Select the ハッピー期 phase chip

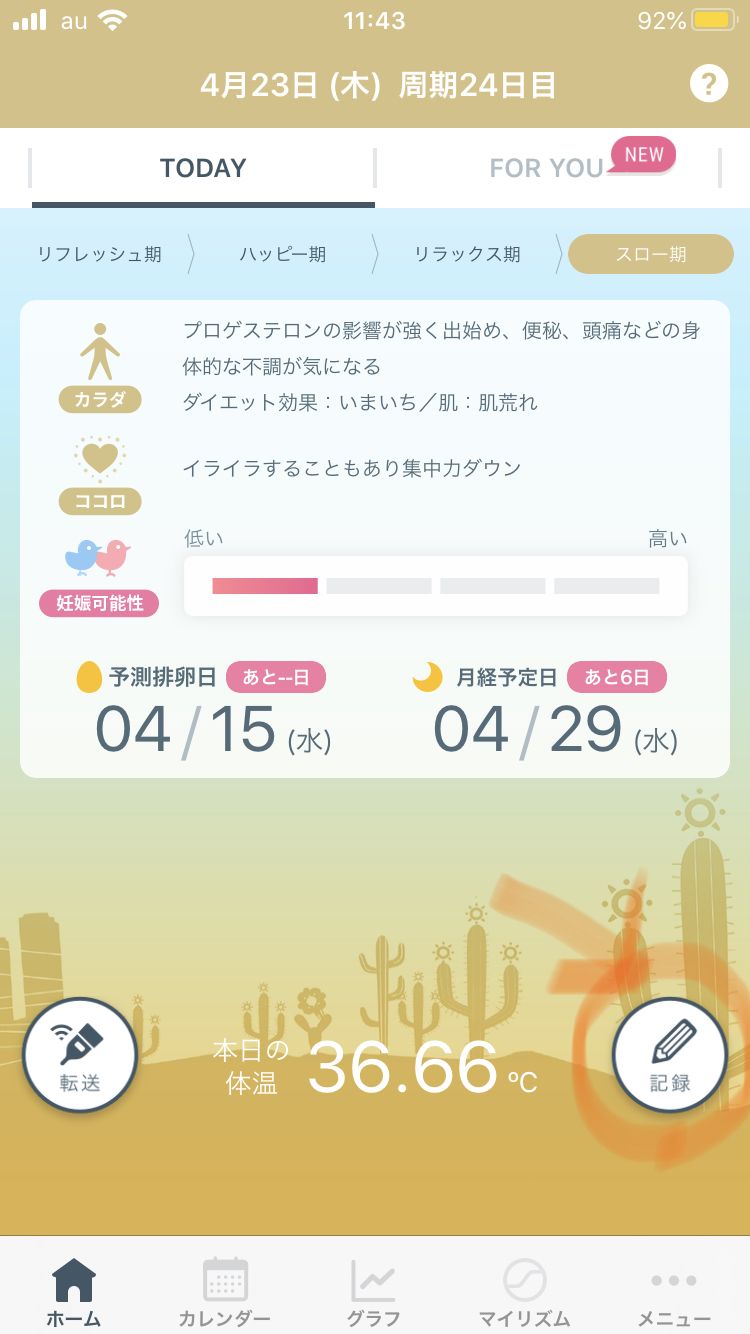283,254
